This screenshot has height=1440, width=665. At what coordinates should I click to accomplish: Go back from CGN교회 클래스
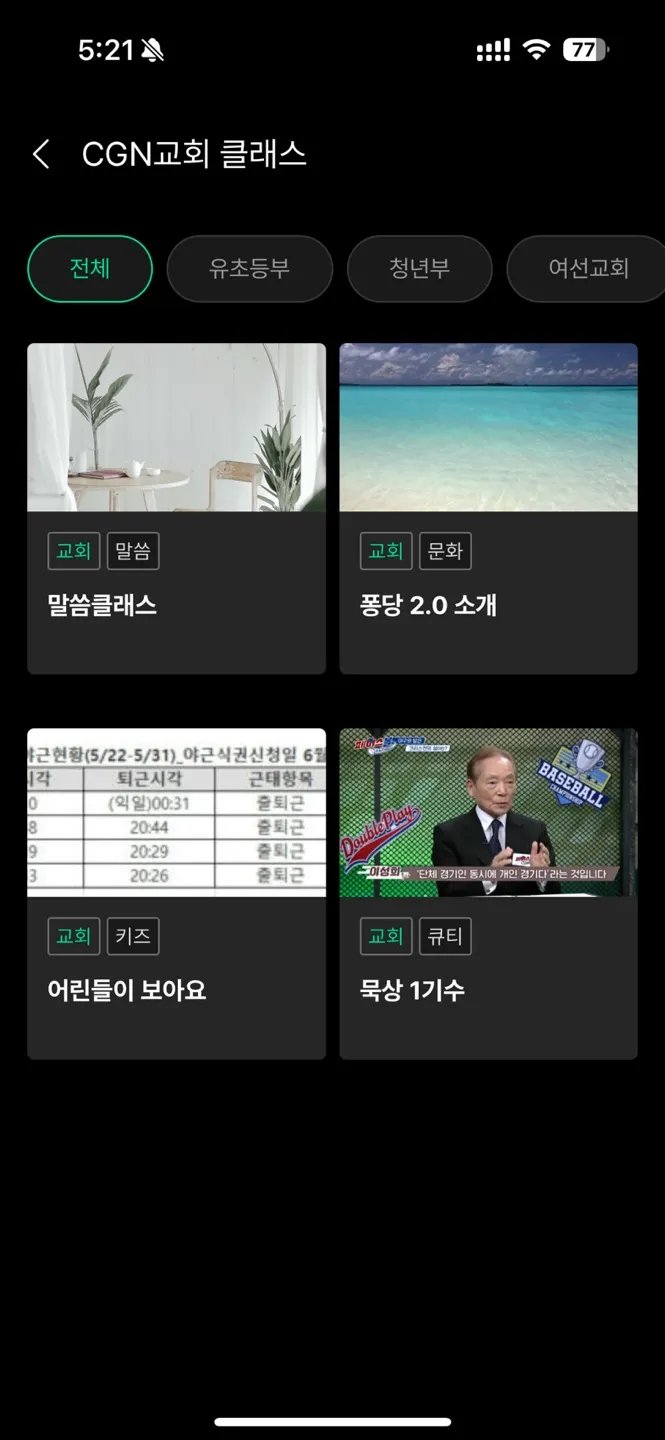pos(41,154)
